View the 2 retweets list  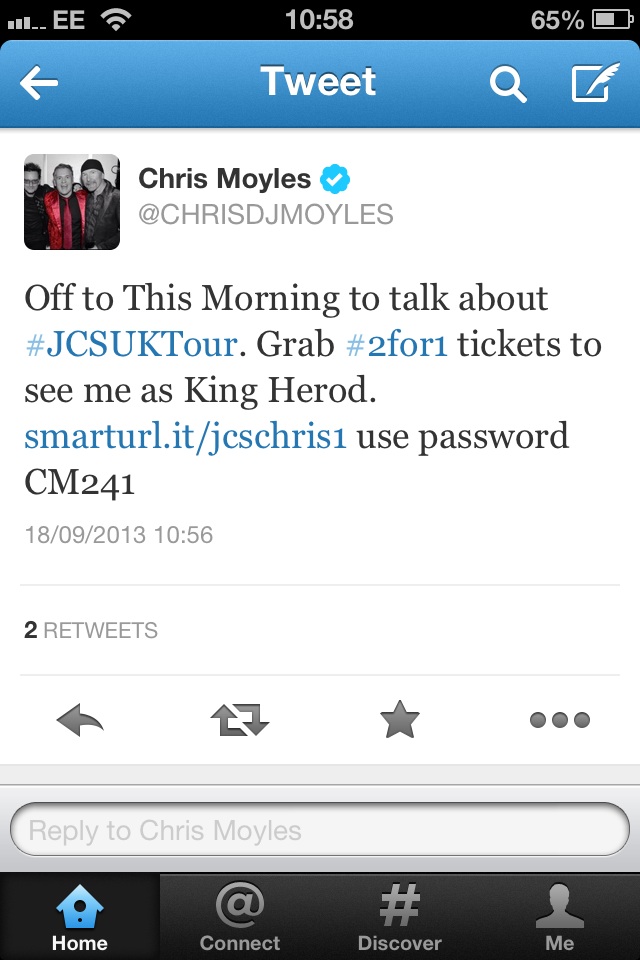[91, 631]
